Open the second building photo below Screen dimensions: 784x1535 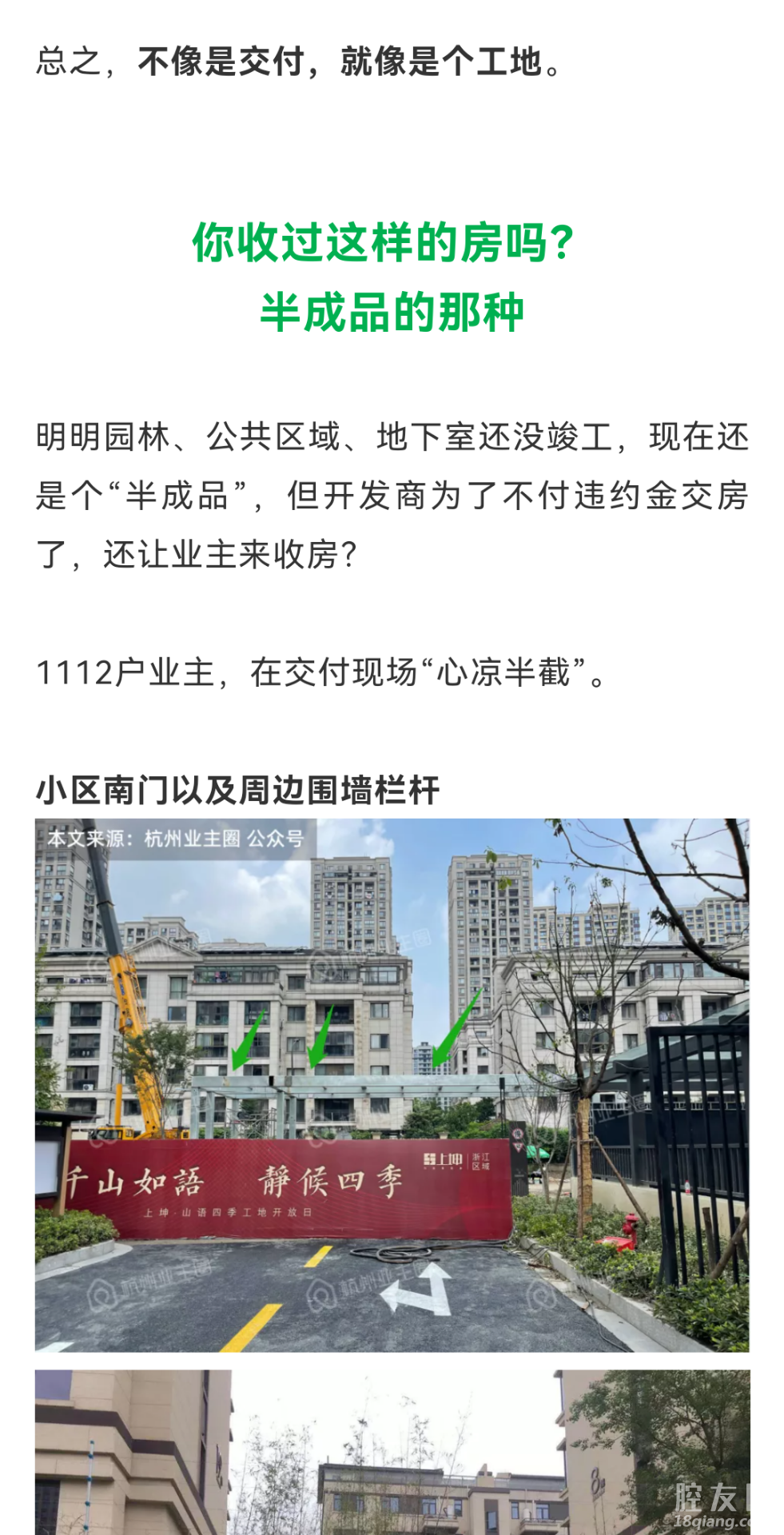(392, 1450)
